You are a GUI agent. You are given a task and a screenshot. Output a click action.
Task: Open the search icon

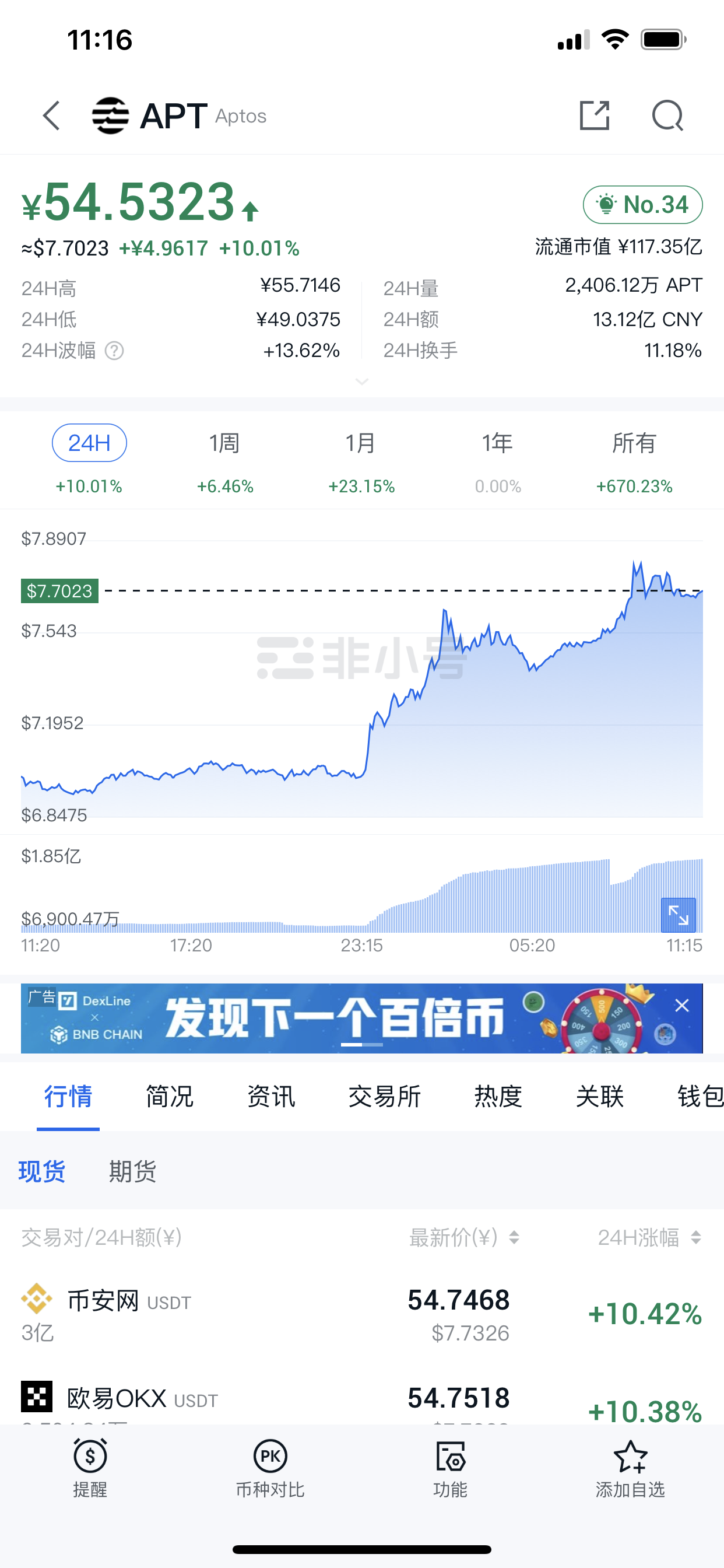point(667,116)
